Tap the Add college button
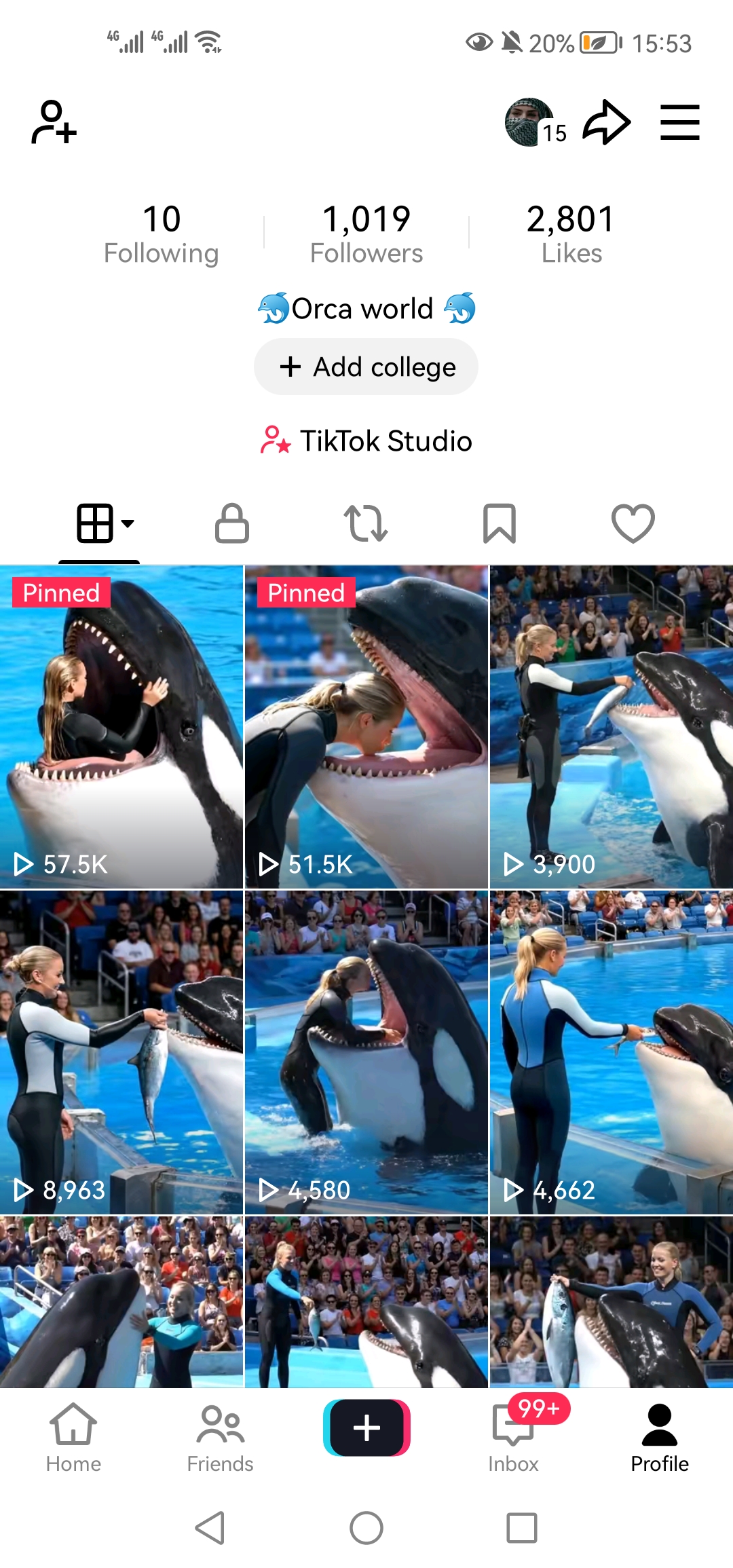Image resolution: width=733 pixels, height=1568 pixels. click(x=366, y=367)
